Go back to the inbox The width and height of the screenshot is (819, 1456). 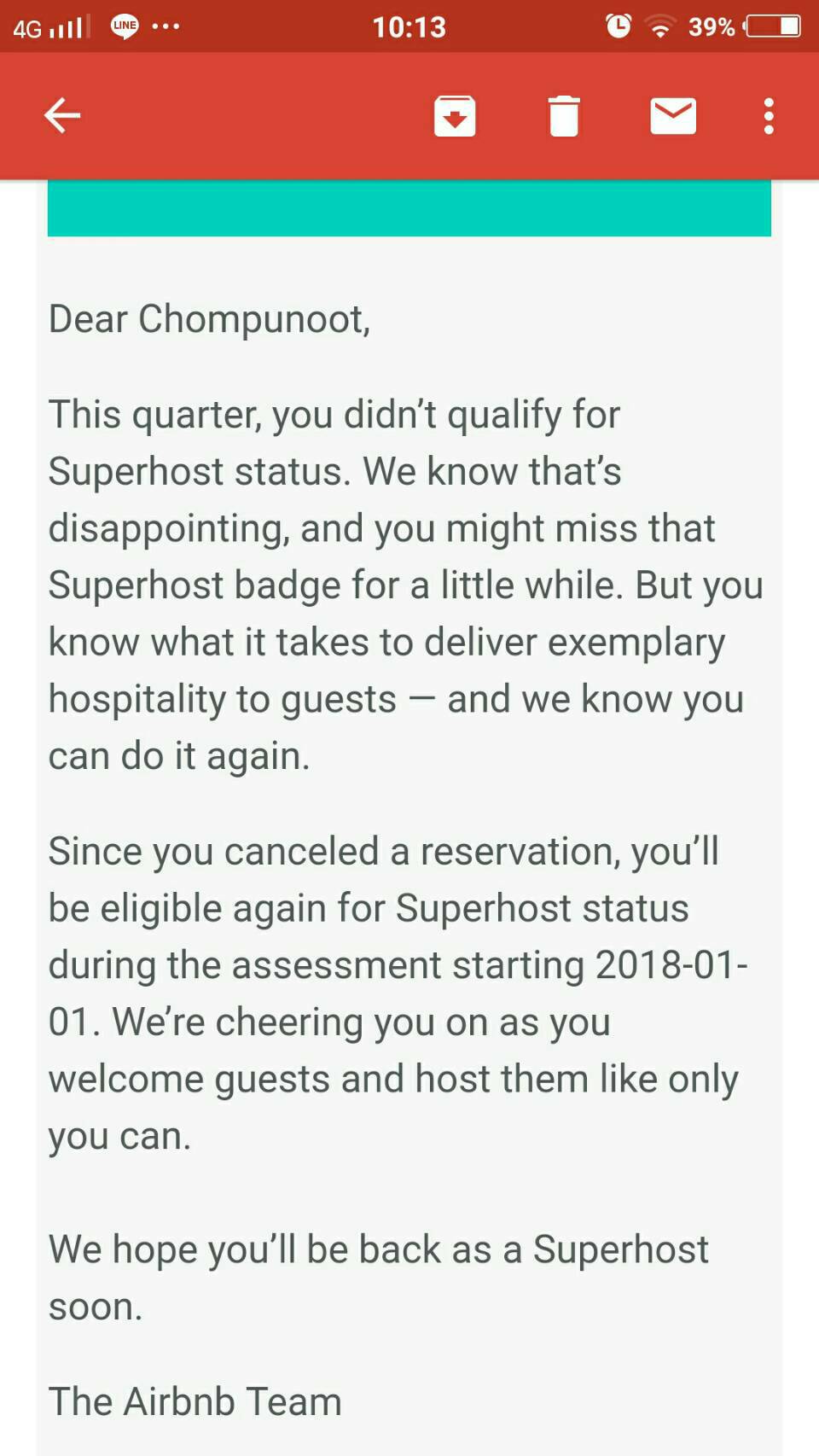pyautogui.click(x=62, y=116)
